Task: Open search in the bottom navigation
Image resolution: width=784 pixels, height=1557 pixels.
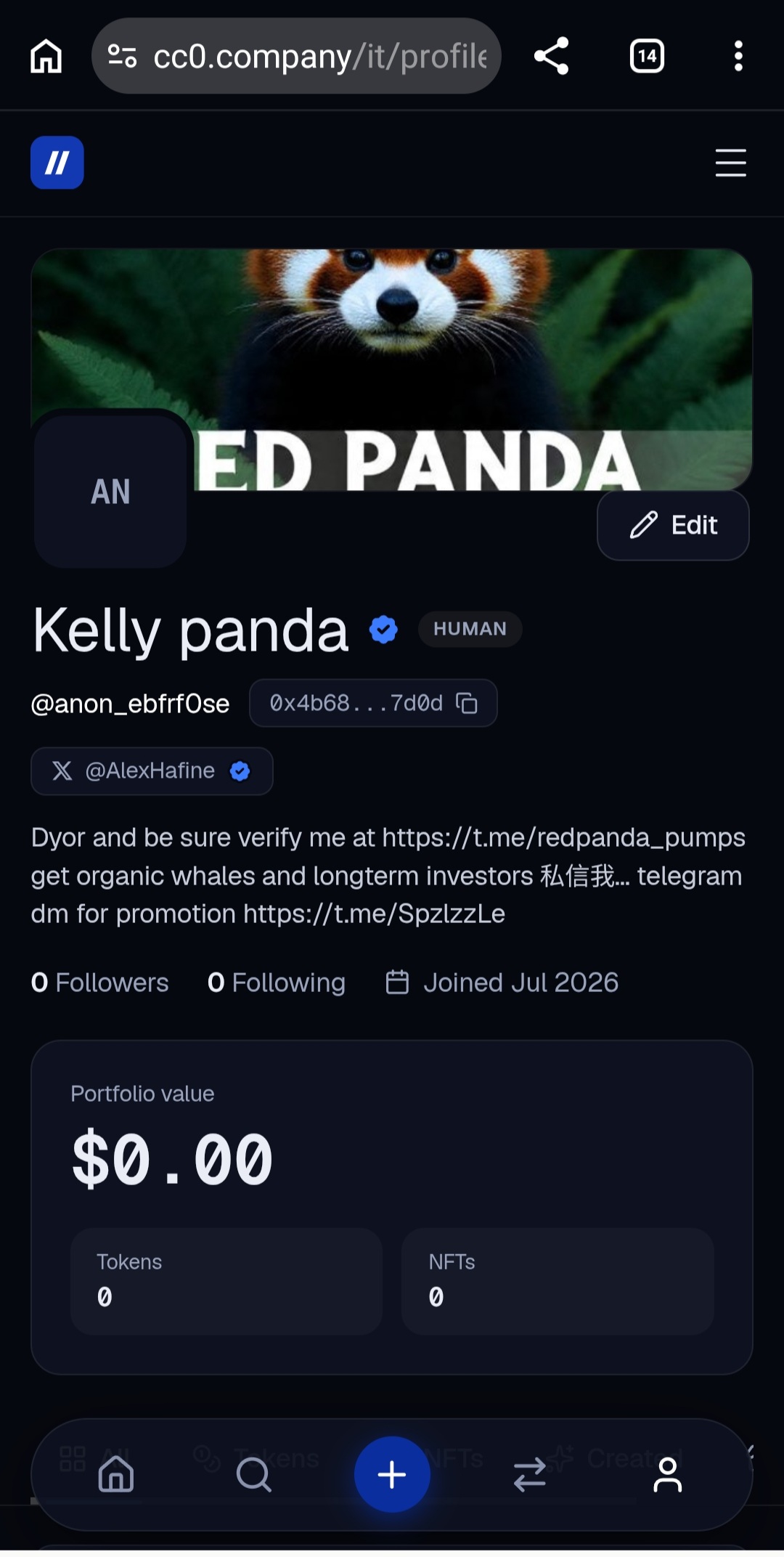Action: click(254, 1474)
